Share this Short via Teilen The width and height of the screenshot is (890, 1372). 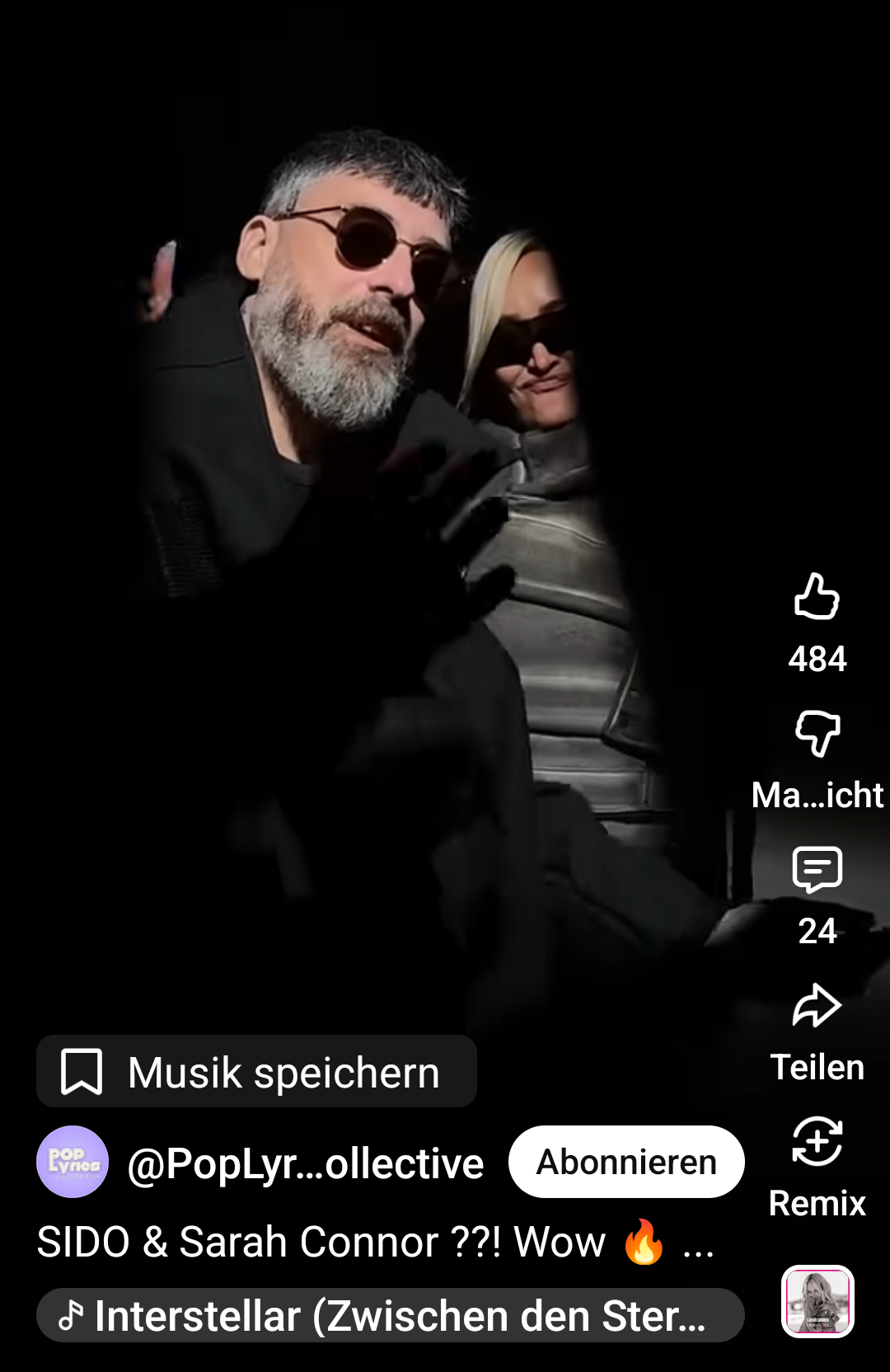(817, 1007)
